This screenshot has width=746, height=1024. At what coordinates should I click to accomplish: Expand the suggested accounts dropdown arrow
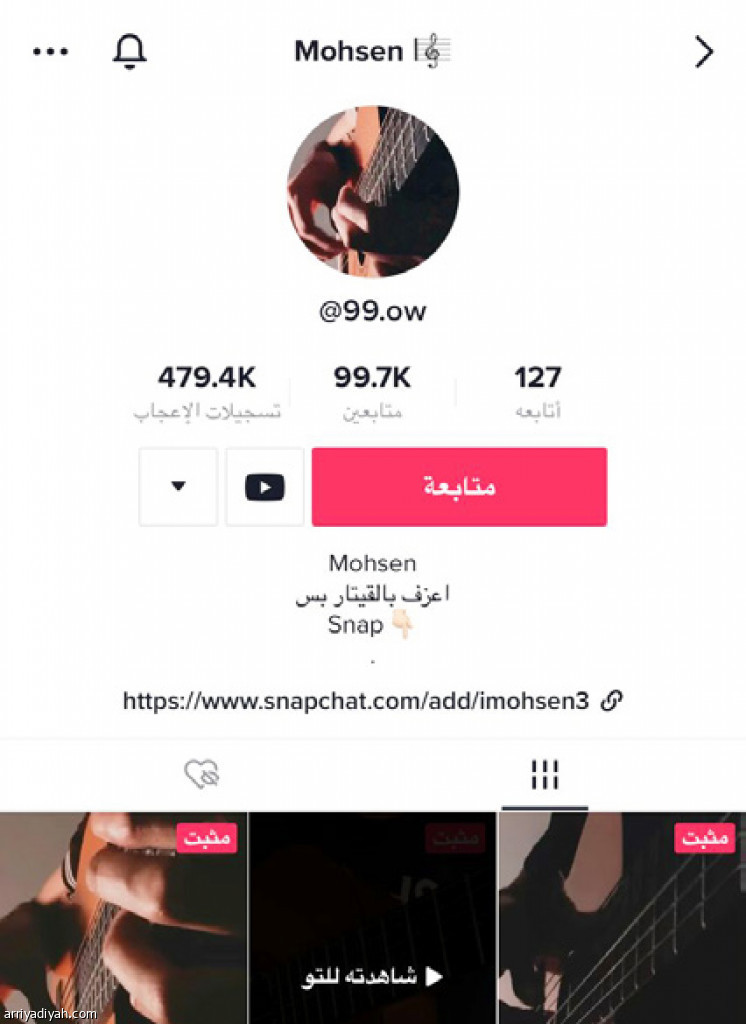tap(178, 487)
